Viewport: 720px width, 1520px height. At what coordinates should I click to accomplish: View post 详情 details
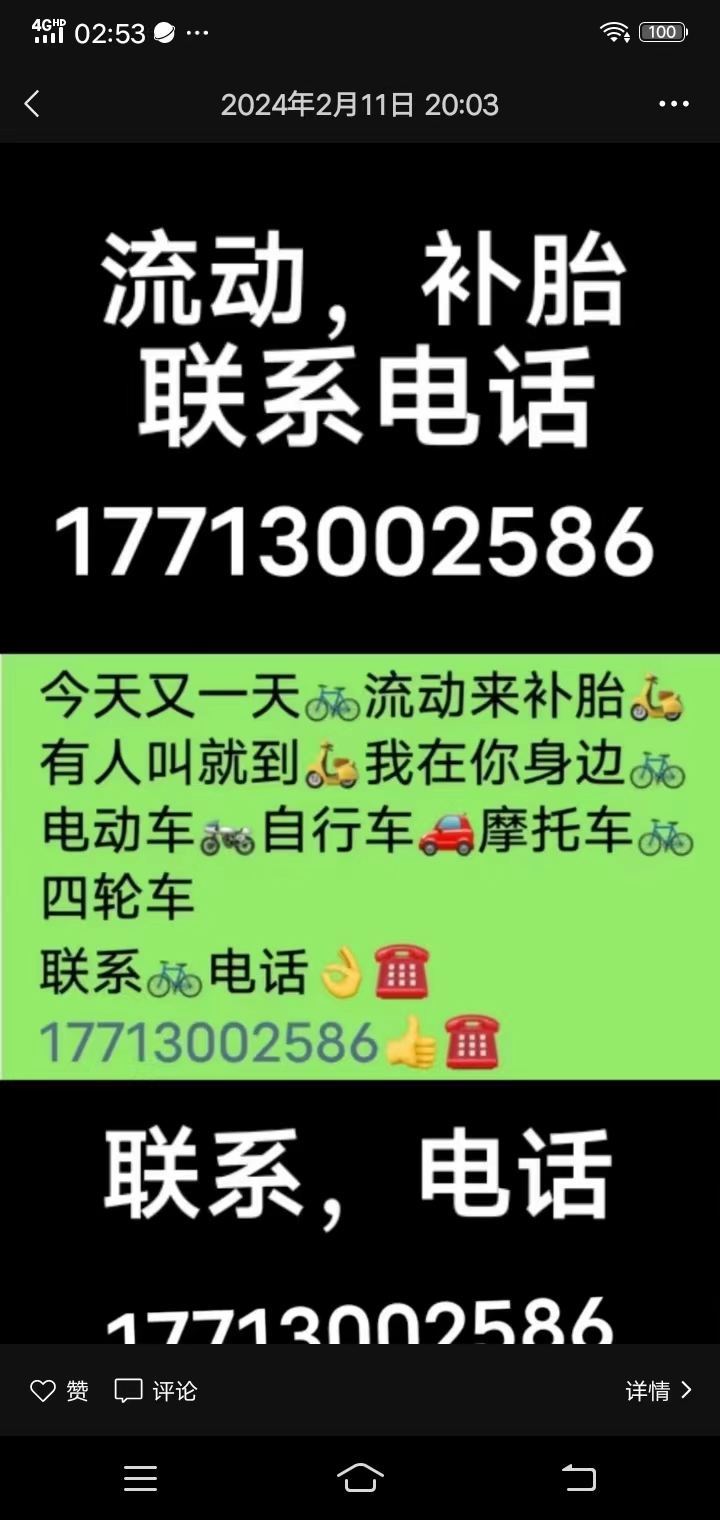click(x=658, y=1390)
